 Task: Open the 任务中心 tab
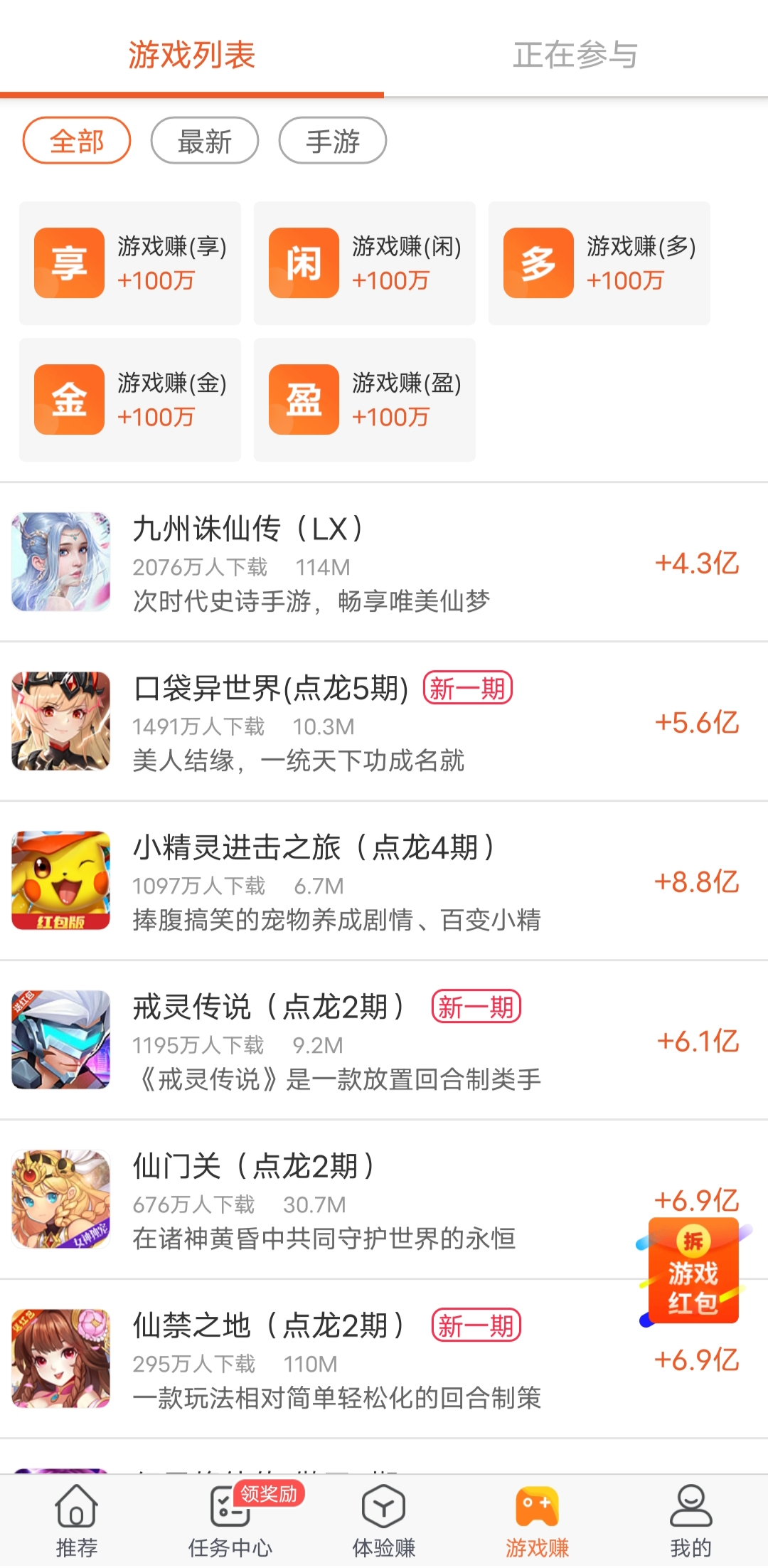click(x=230, y=1521)
